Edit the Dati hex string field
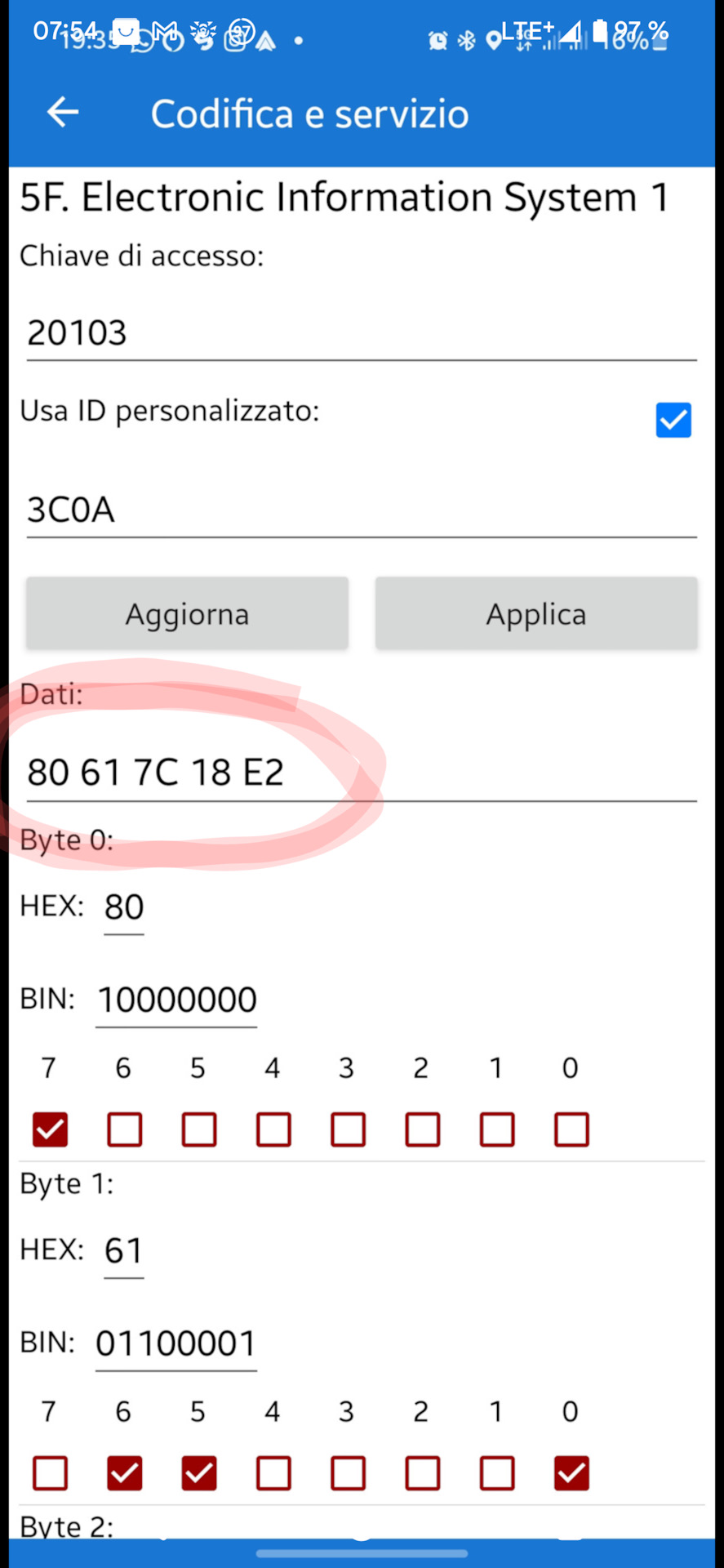This screenshot has height=1568, width=724. pos(361,773)
